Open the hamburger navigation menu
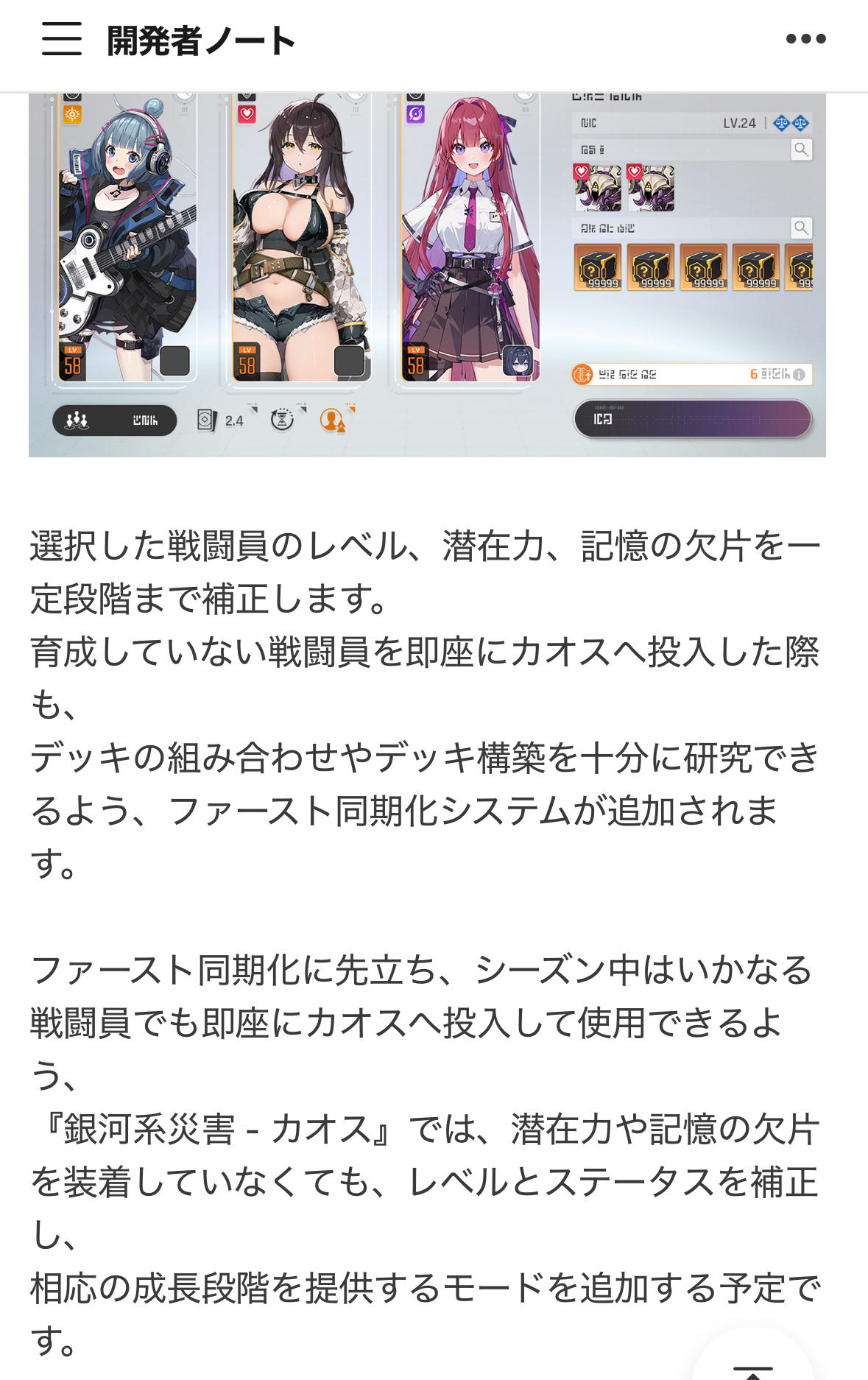This screenshot has height=1380, width=868. pyautogui.click(x=61, y=40)
